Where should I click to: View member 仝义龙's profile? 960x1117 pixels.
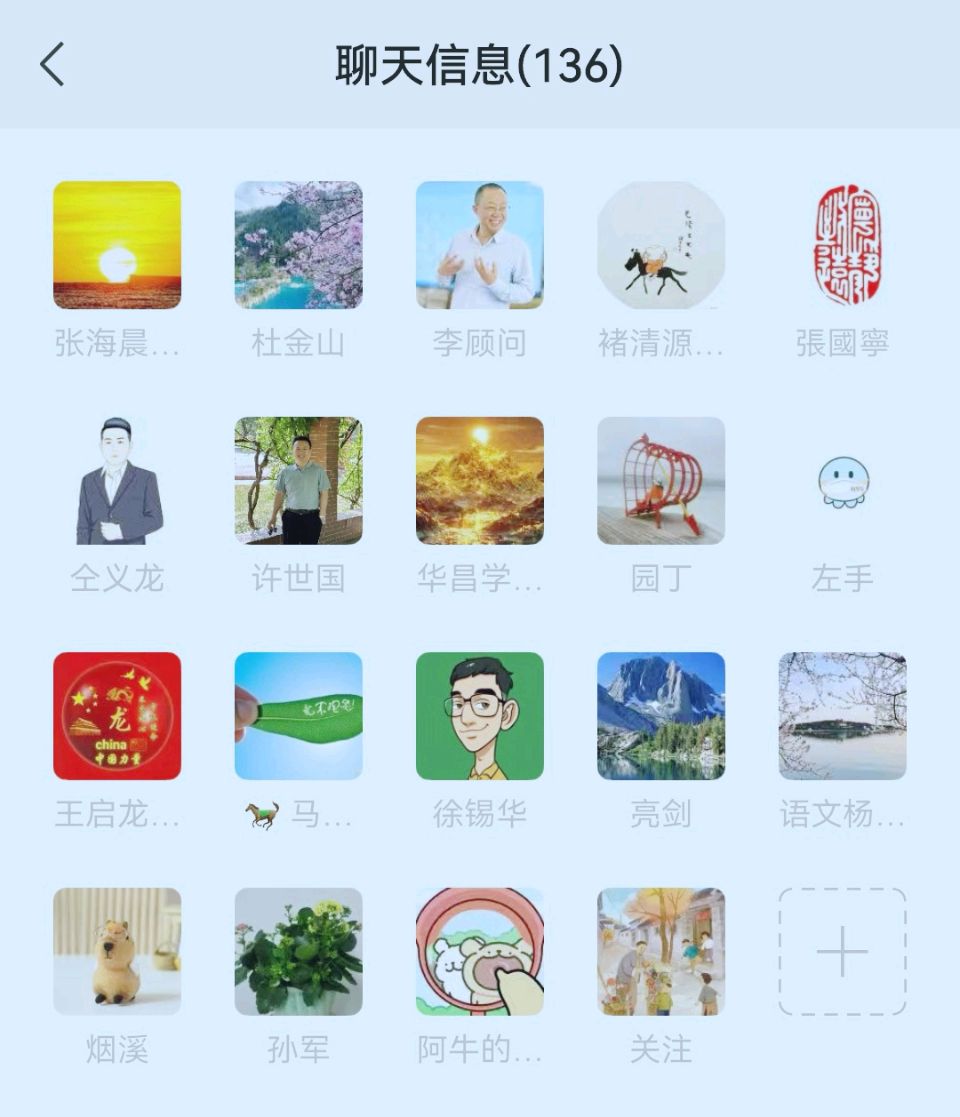coord(117,481)
